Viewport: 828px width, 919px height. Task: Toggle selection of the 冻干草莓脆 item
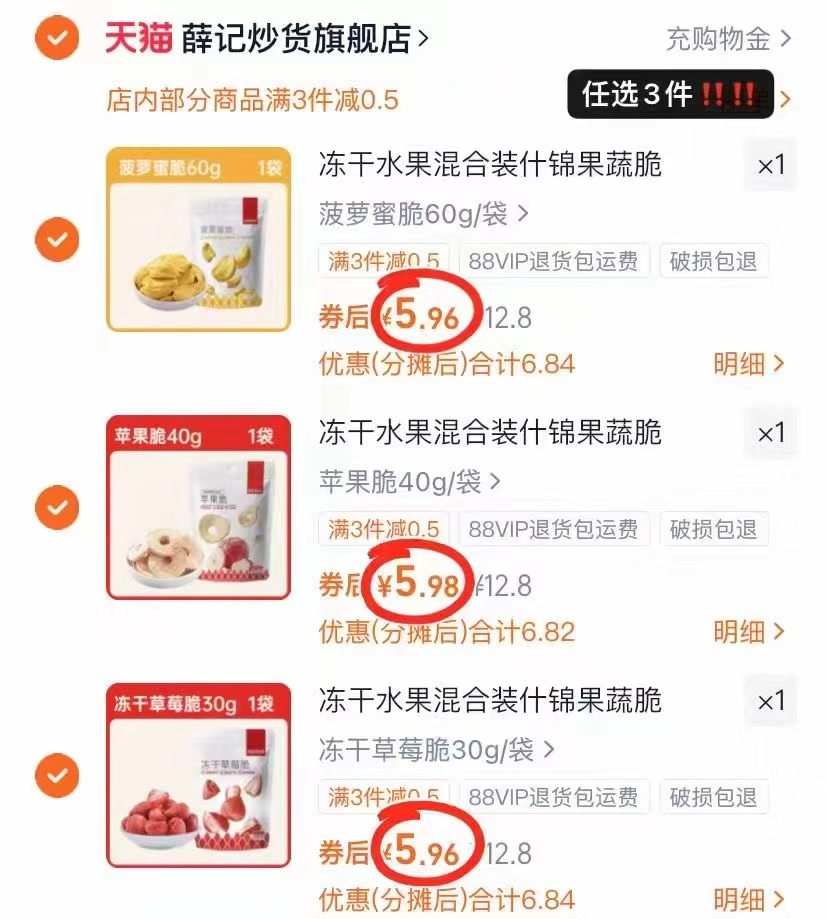pyautogui.click(x=57, y=775)
